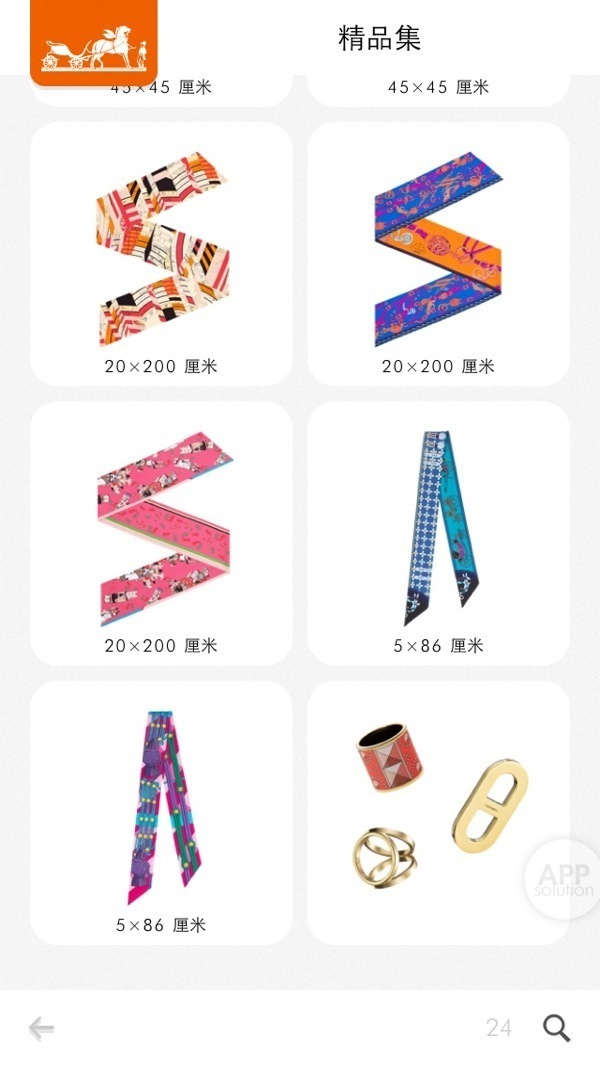Screen dimensions: 600x1065
Task: Tap the orange Hermès carriage home button
Action: tap(93, 44)
